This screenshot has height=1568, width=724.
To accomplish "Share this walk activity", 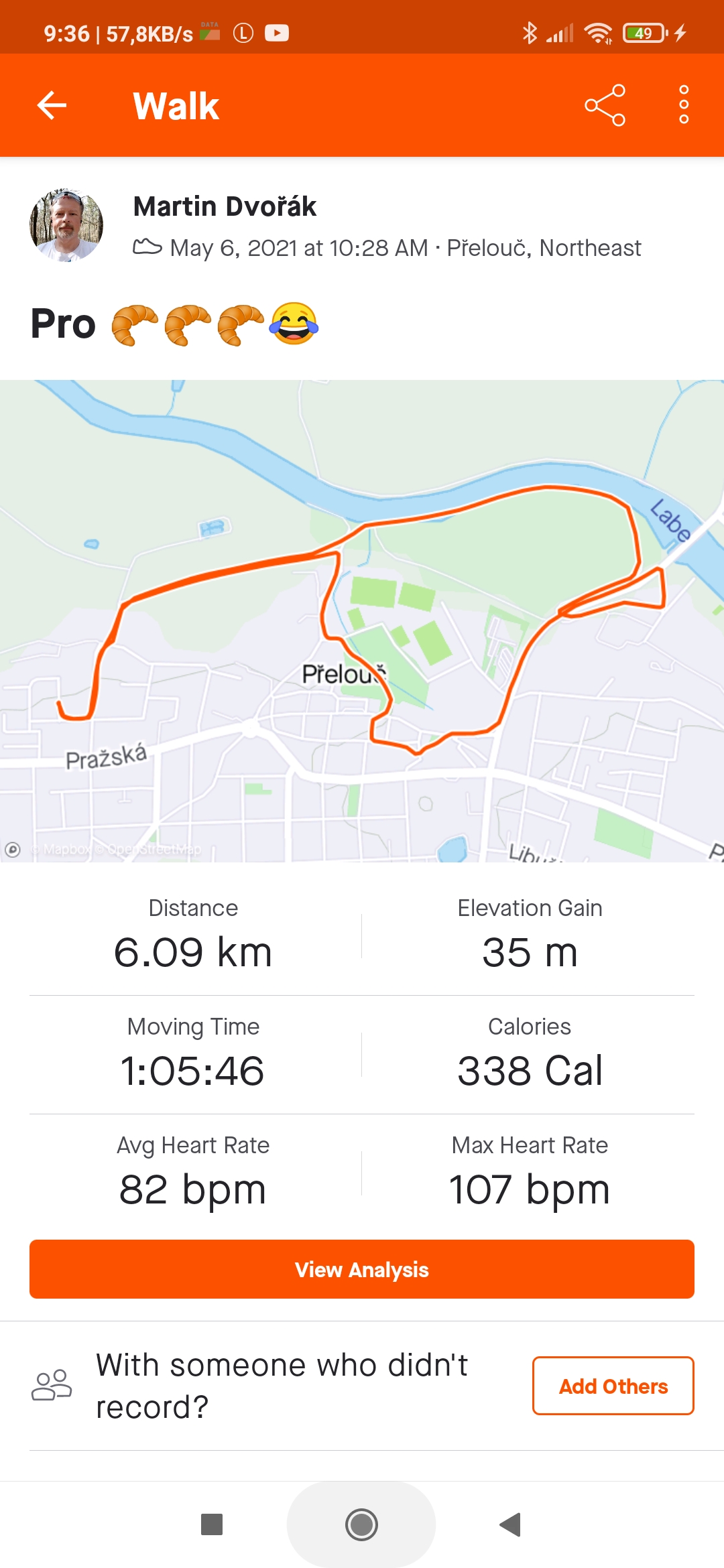I will point(605,105).
